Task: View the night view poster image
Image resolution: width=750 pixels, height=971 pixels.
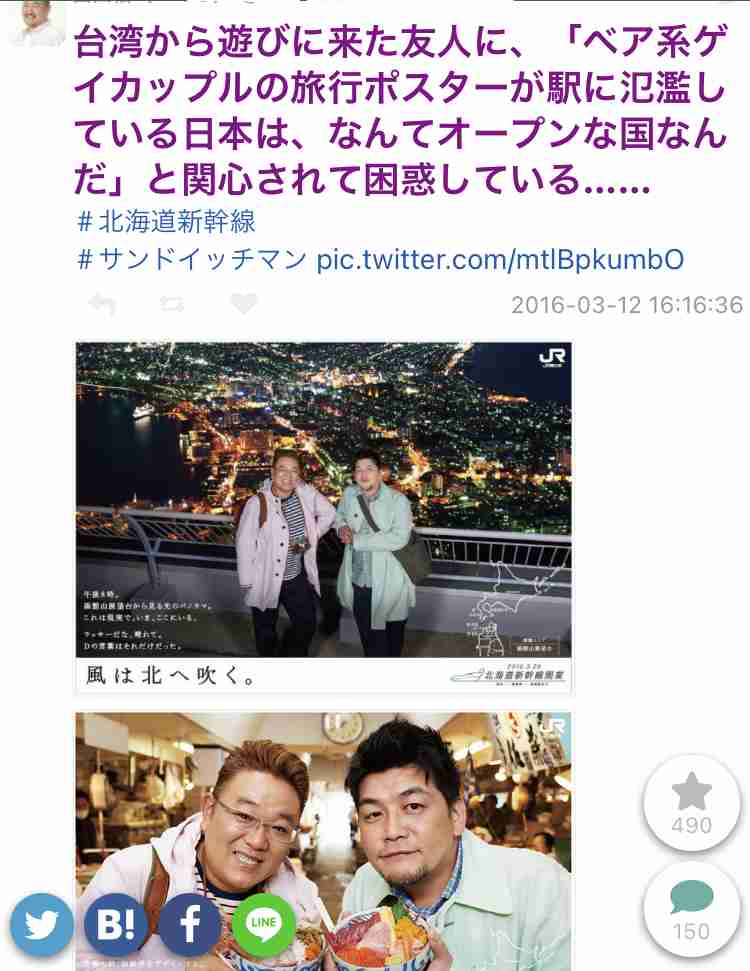Action: tap(324, 516)
